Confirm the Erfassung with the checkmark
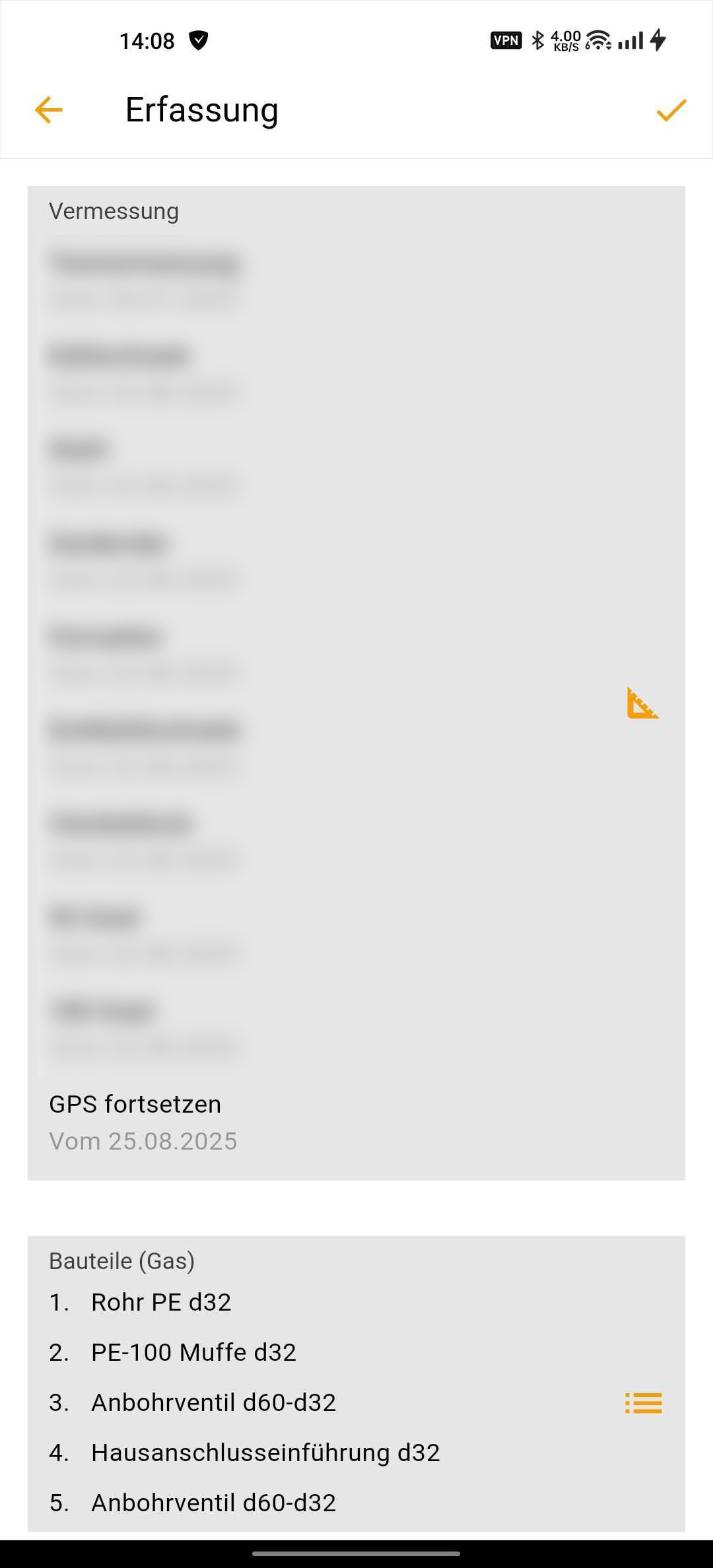This screenshot has height=1568, width=713. tap(671, 110)
